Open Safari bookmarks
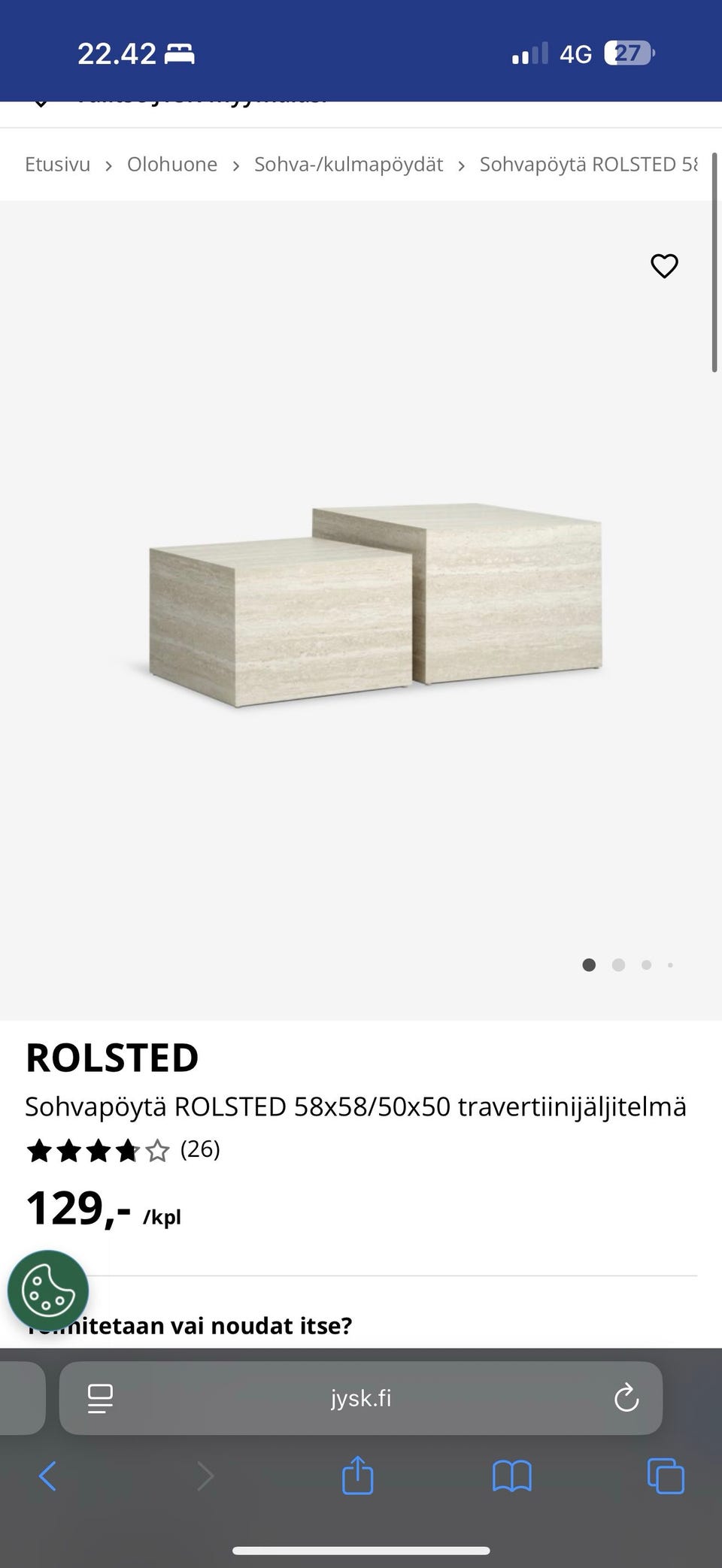 [512, 1476]
